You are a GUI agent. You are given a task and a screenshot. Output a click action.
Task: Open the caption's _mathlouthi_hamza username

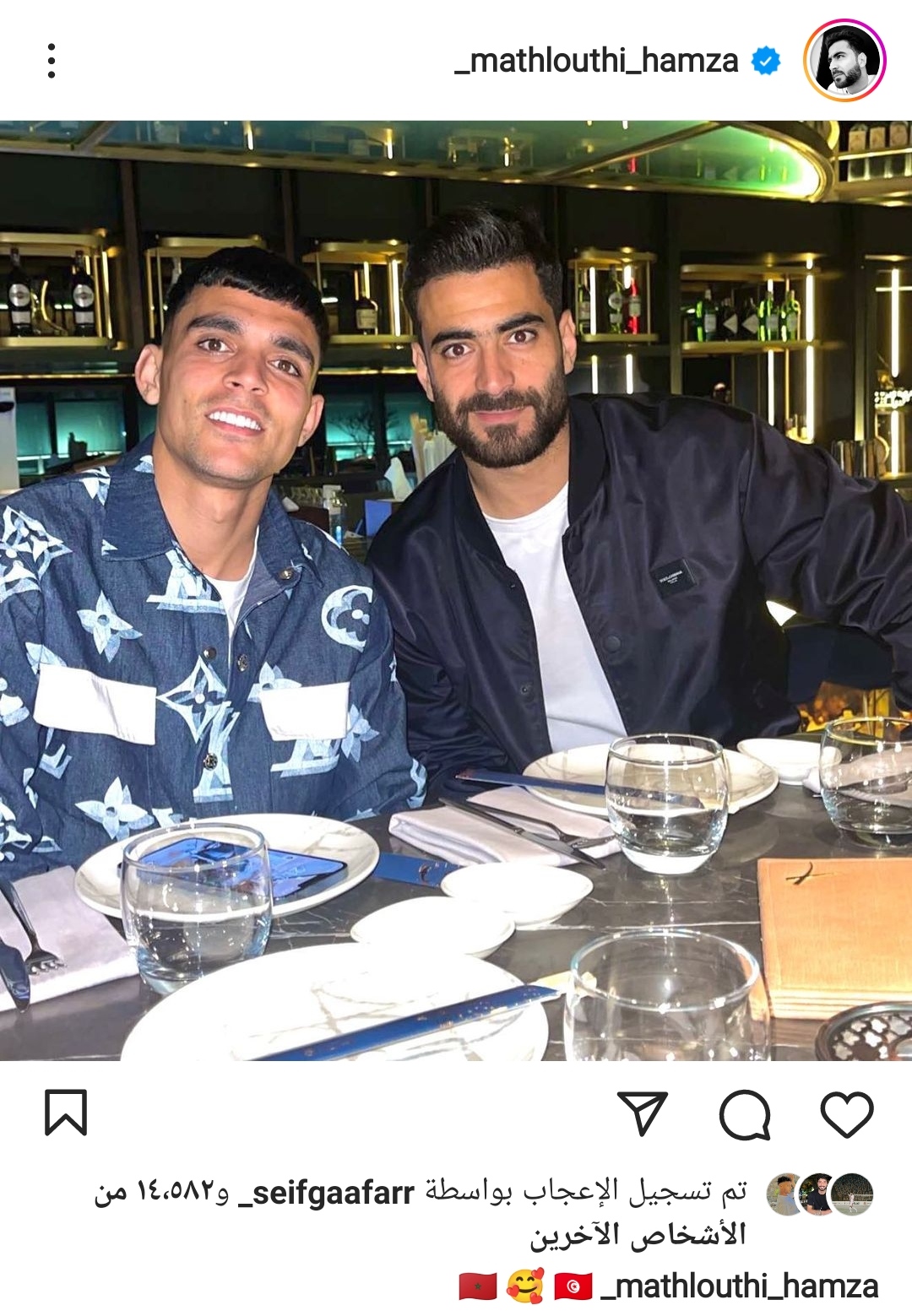click(740, 1286)
